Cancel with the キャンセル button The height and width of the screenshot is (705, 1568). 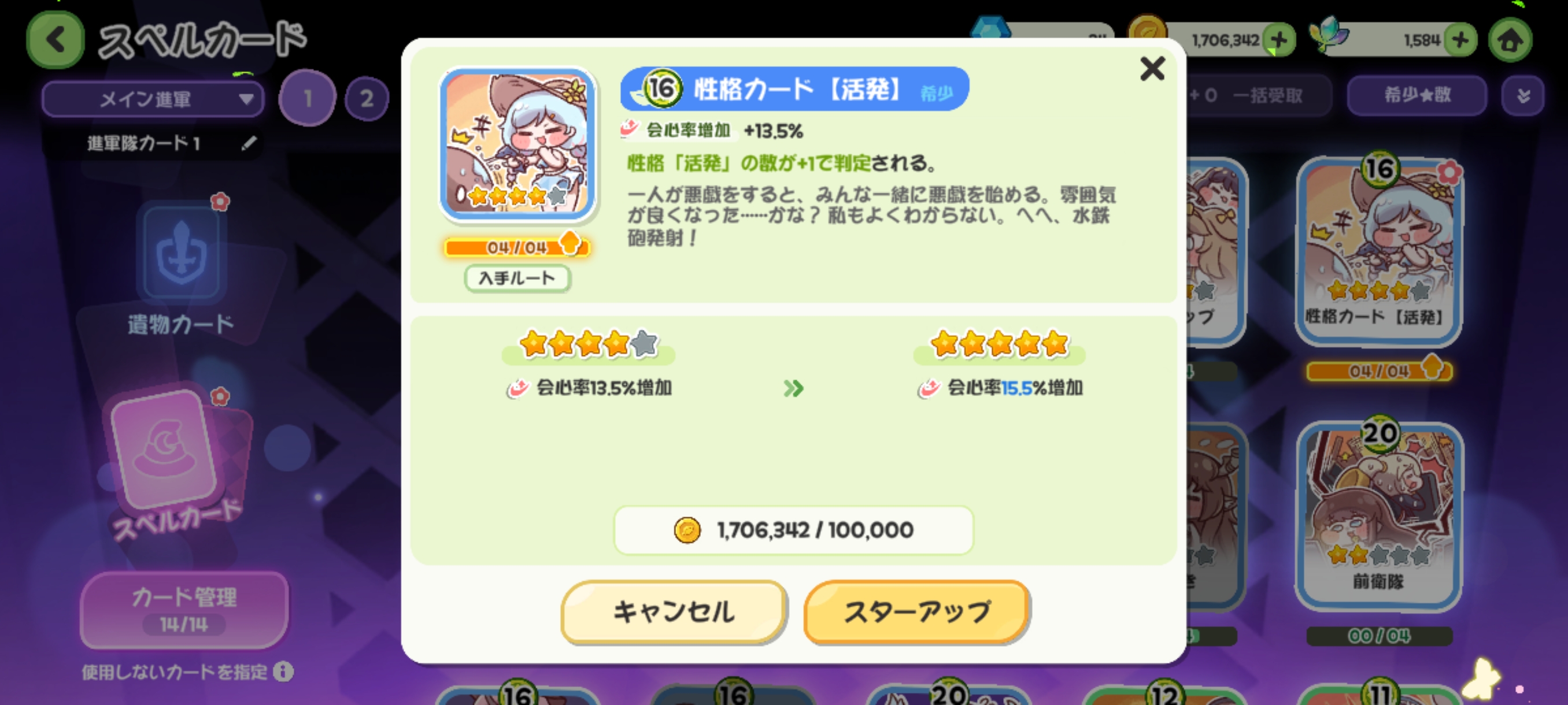point(674,612)
